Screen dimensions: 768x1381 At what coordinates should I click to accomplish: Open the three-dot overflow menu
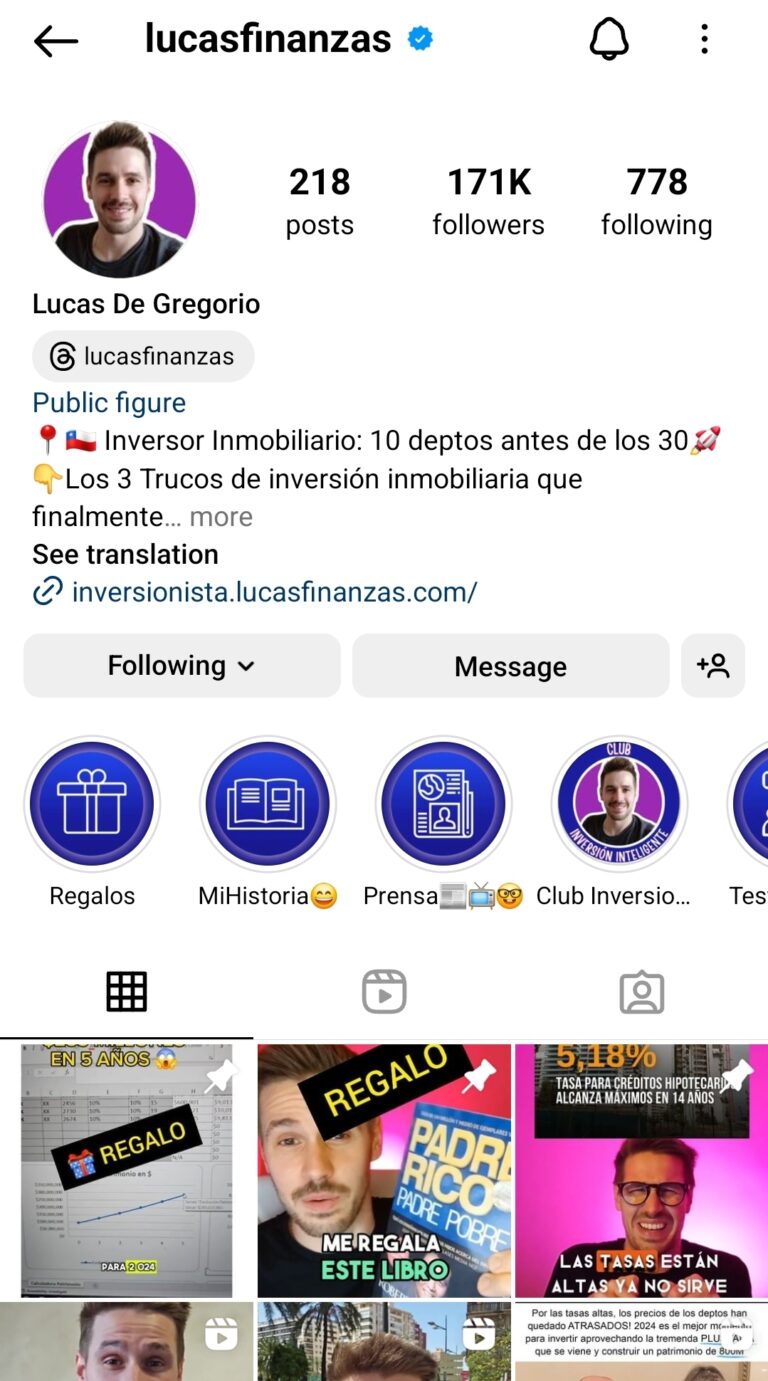pyautogui.click(x=705, y=40)
